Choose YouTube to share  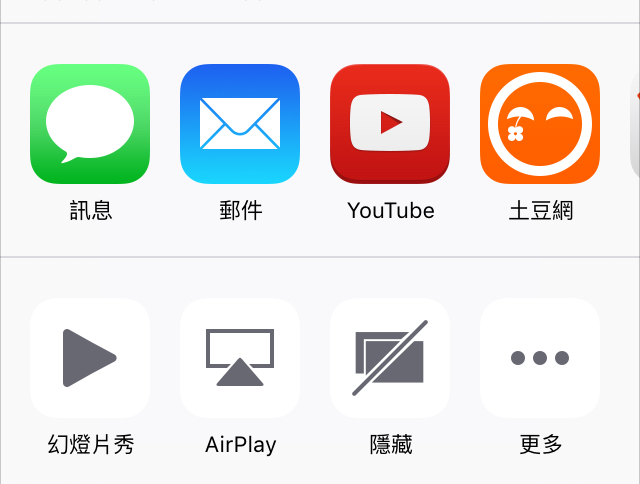point(390,124)
